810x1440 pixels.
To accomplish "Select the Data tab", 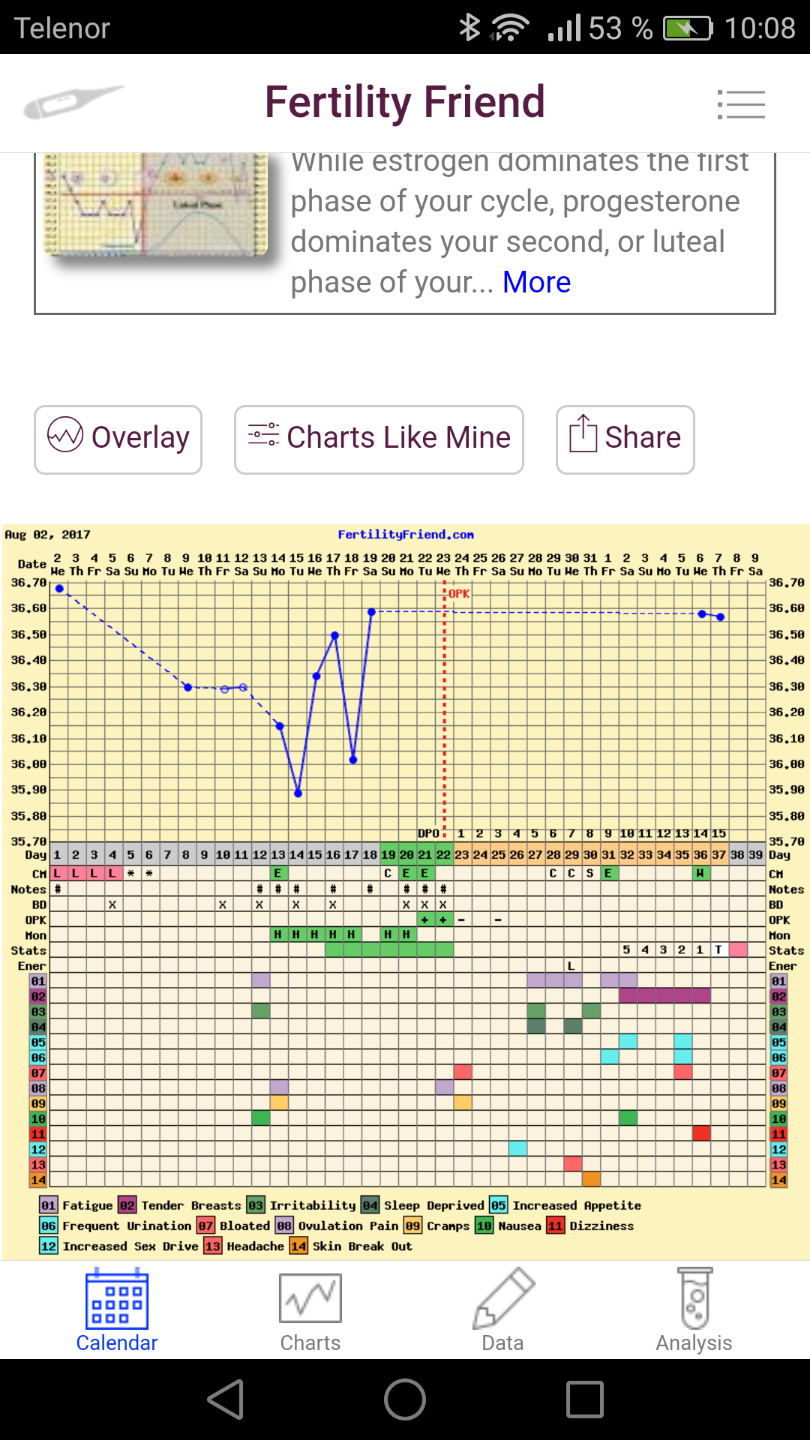I will coord(503,1310).
